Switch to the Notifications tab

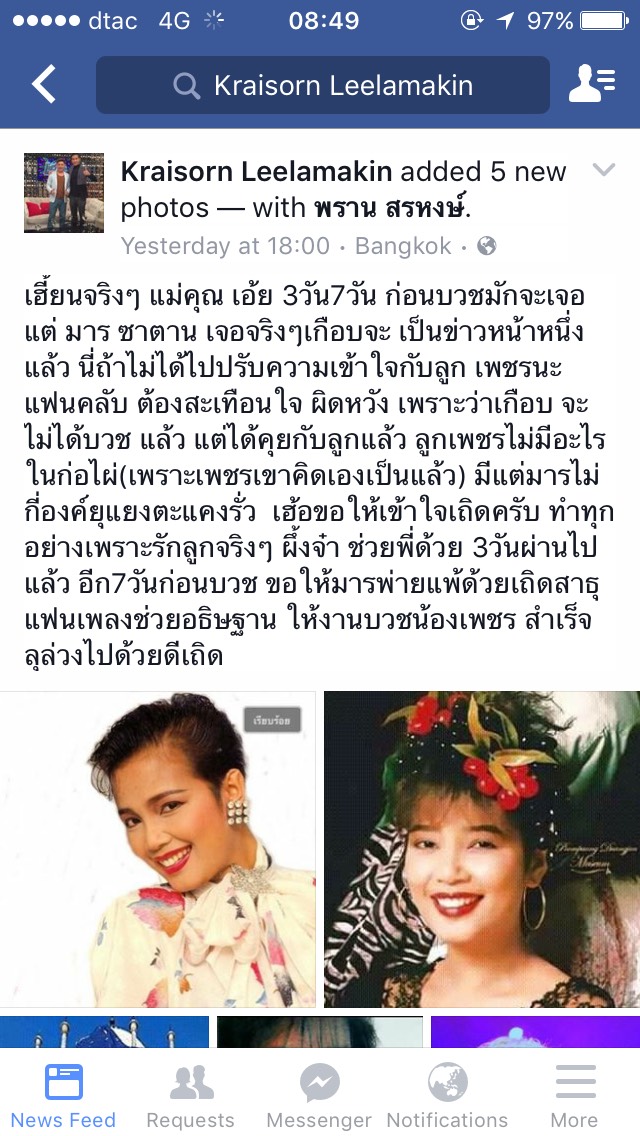click(x=447, y=1094)
